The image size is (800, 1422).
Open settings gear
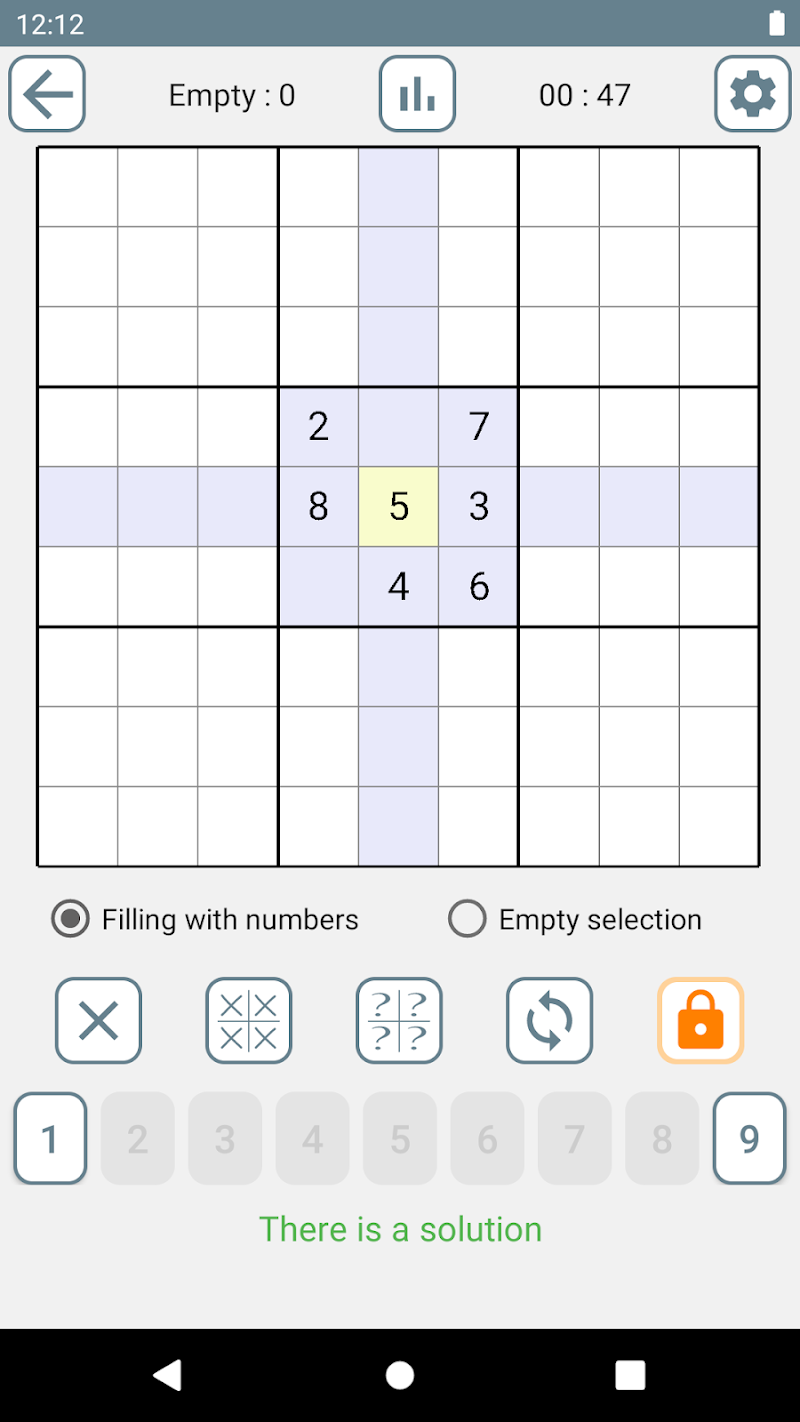point(752,94)
